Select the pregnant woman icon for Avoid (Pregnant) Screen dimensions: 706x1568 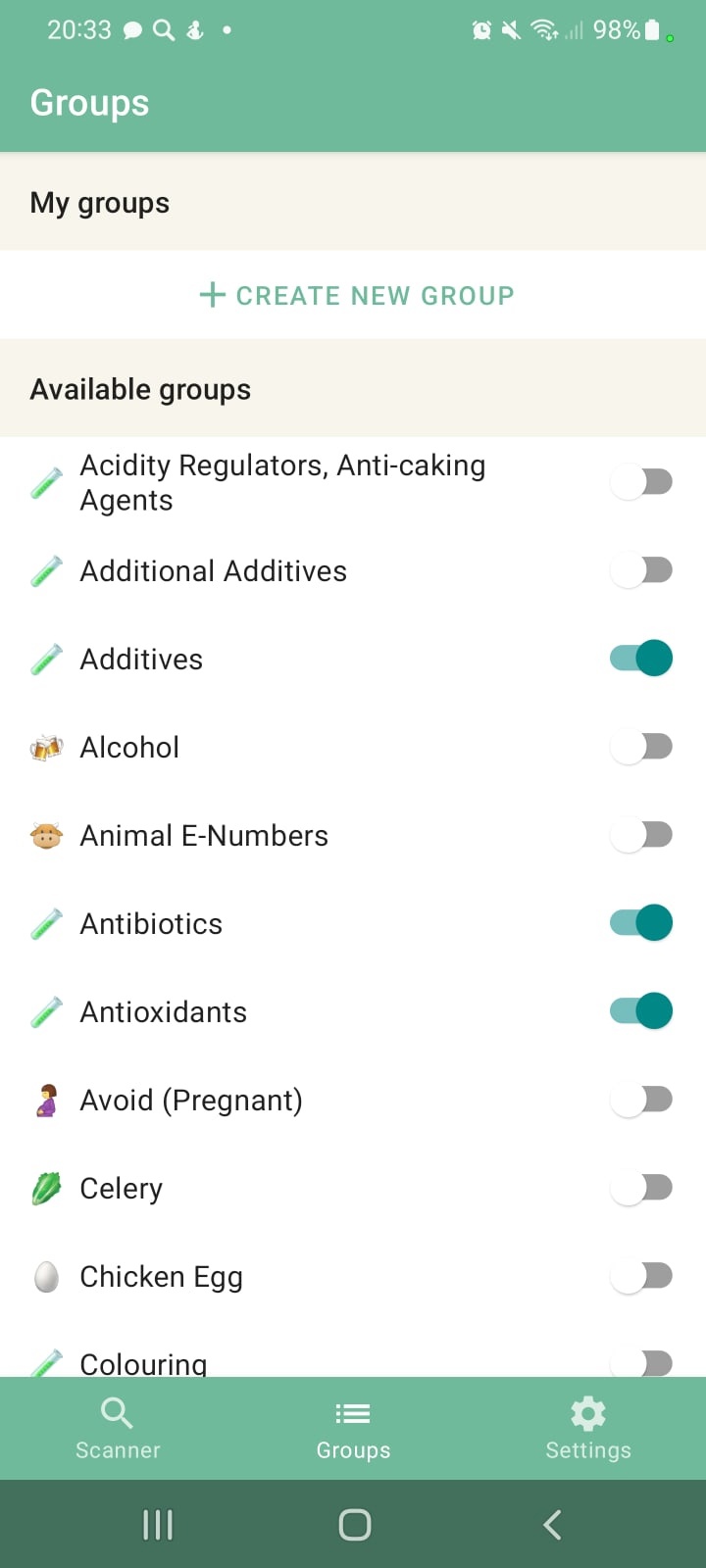[46, 1099]
